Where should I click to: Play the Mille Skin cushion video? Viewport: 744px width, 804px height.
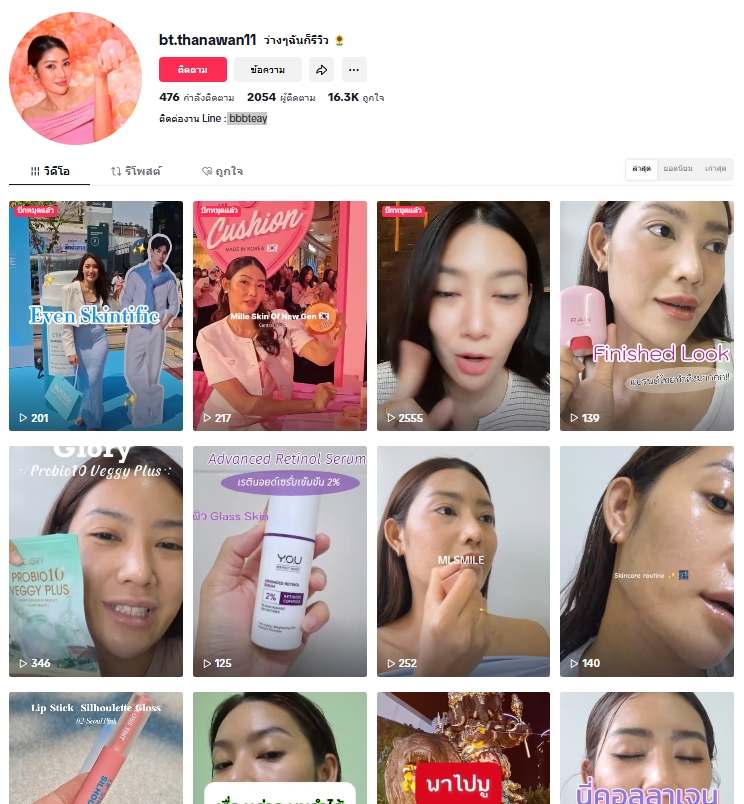click(x=279, y=316)
